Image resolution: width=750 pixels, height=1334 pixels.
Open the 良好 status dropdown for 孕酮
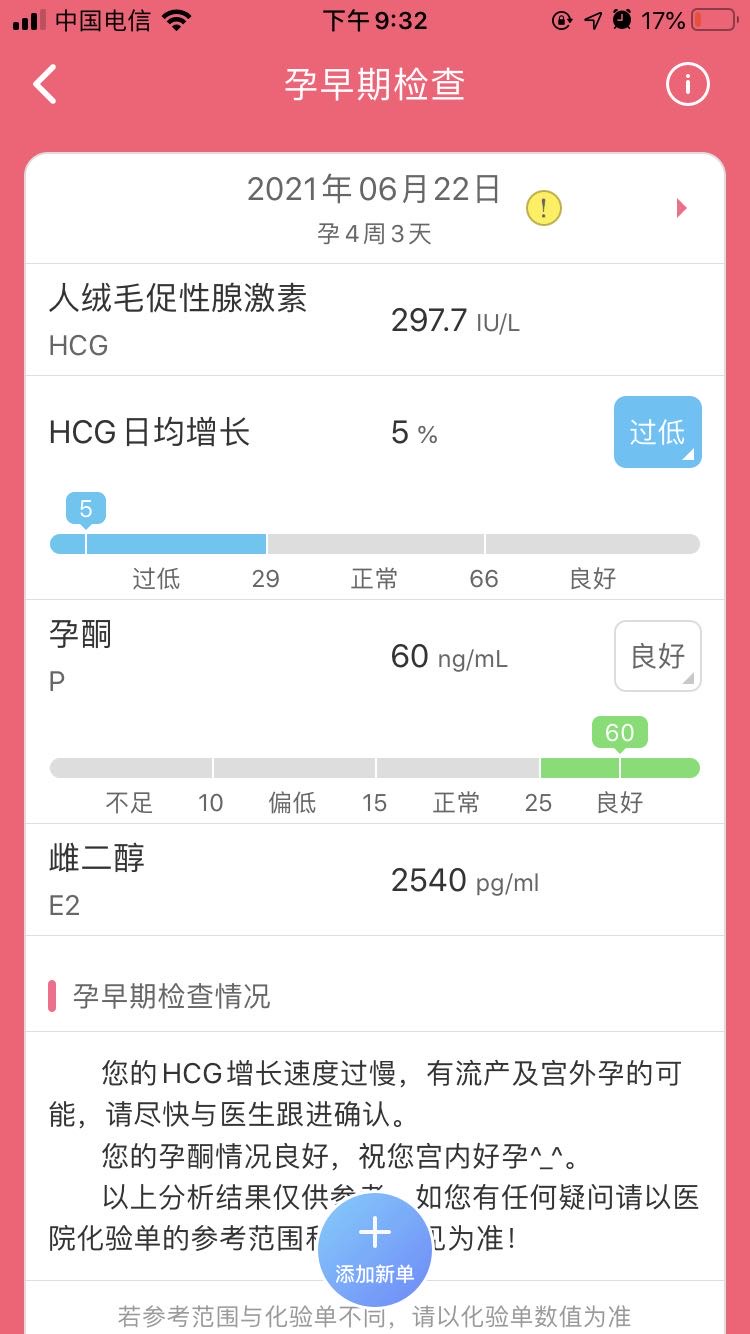click(657, 656)
